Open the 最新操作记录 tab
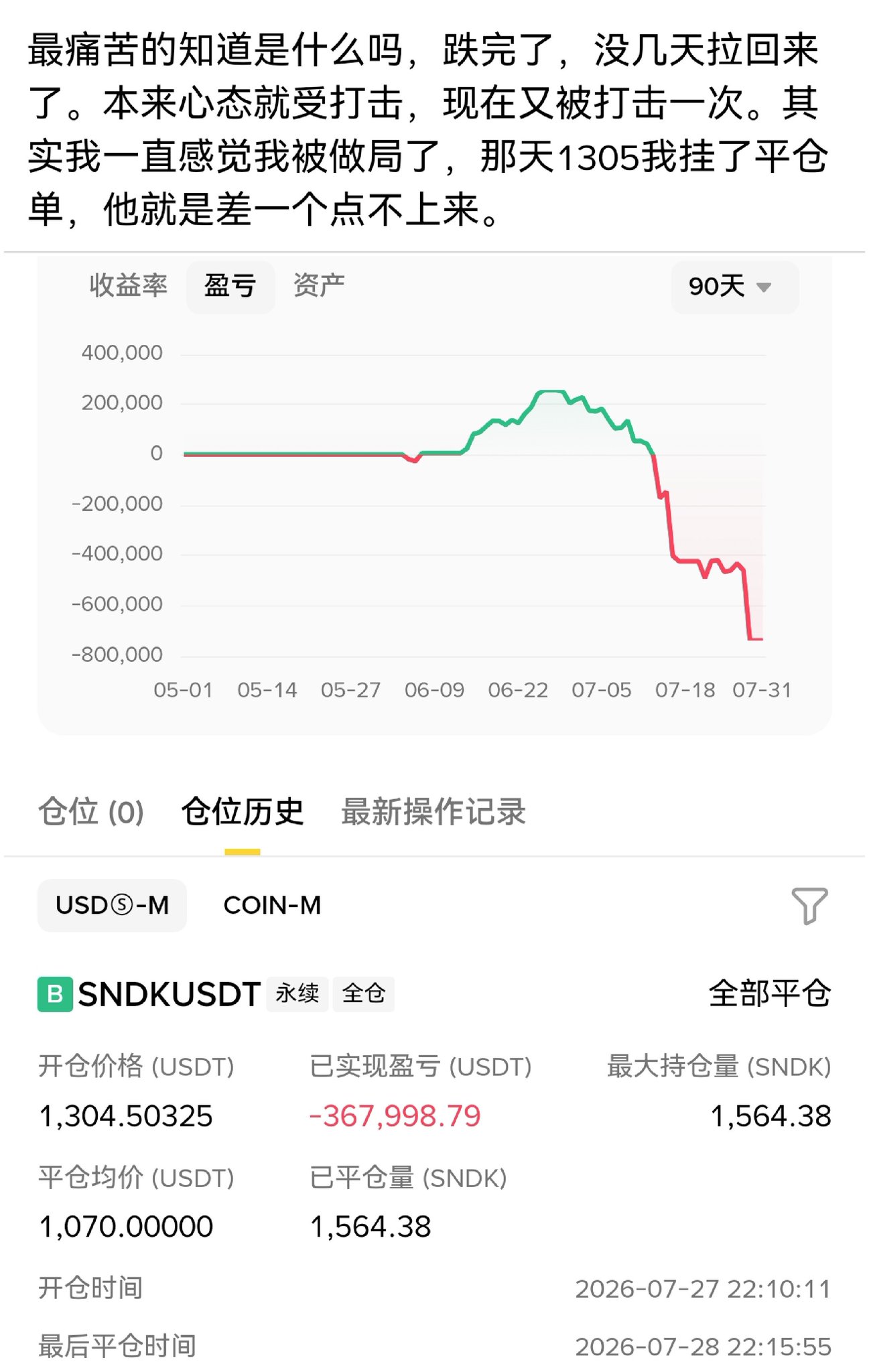 [433, 812]
